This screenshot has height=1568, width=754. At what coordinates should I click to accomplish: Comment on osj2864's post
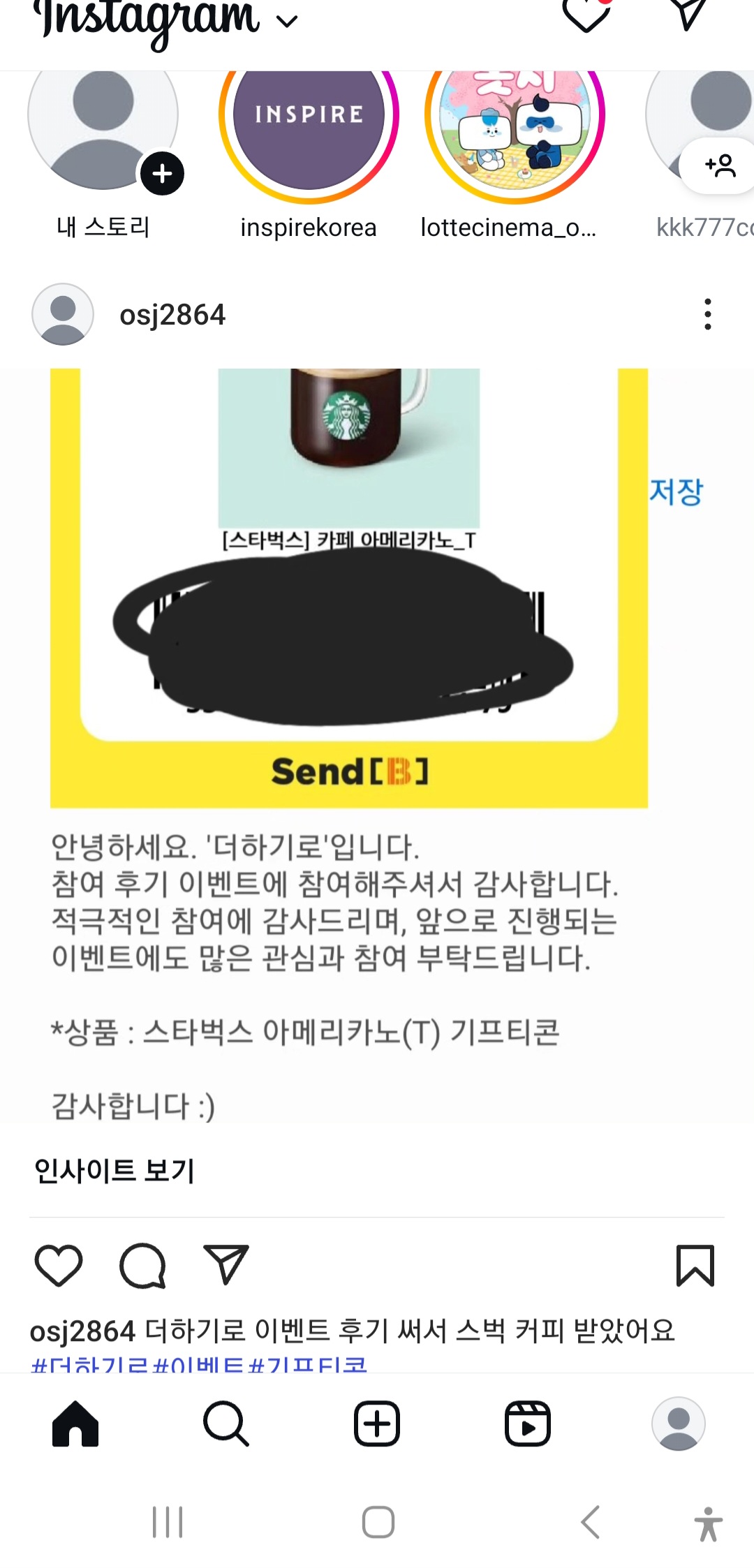tap(142, 1265)
